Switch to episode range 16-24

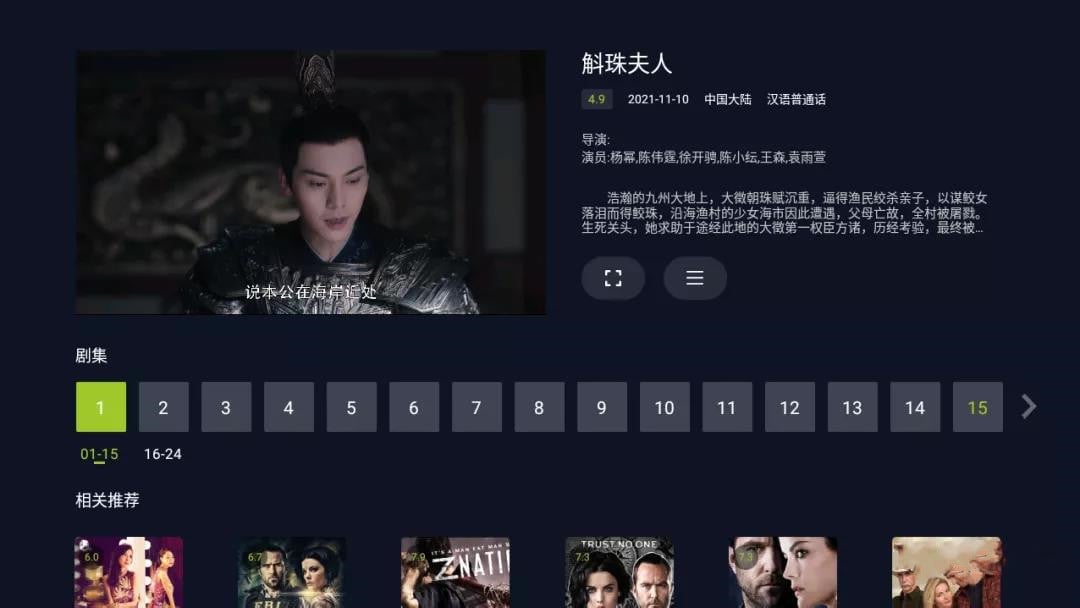(163, 454)
